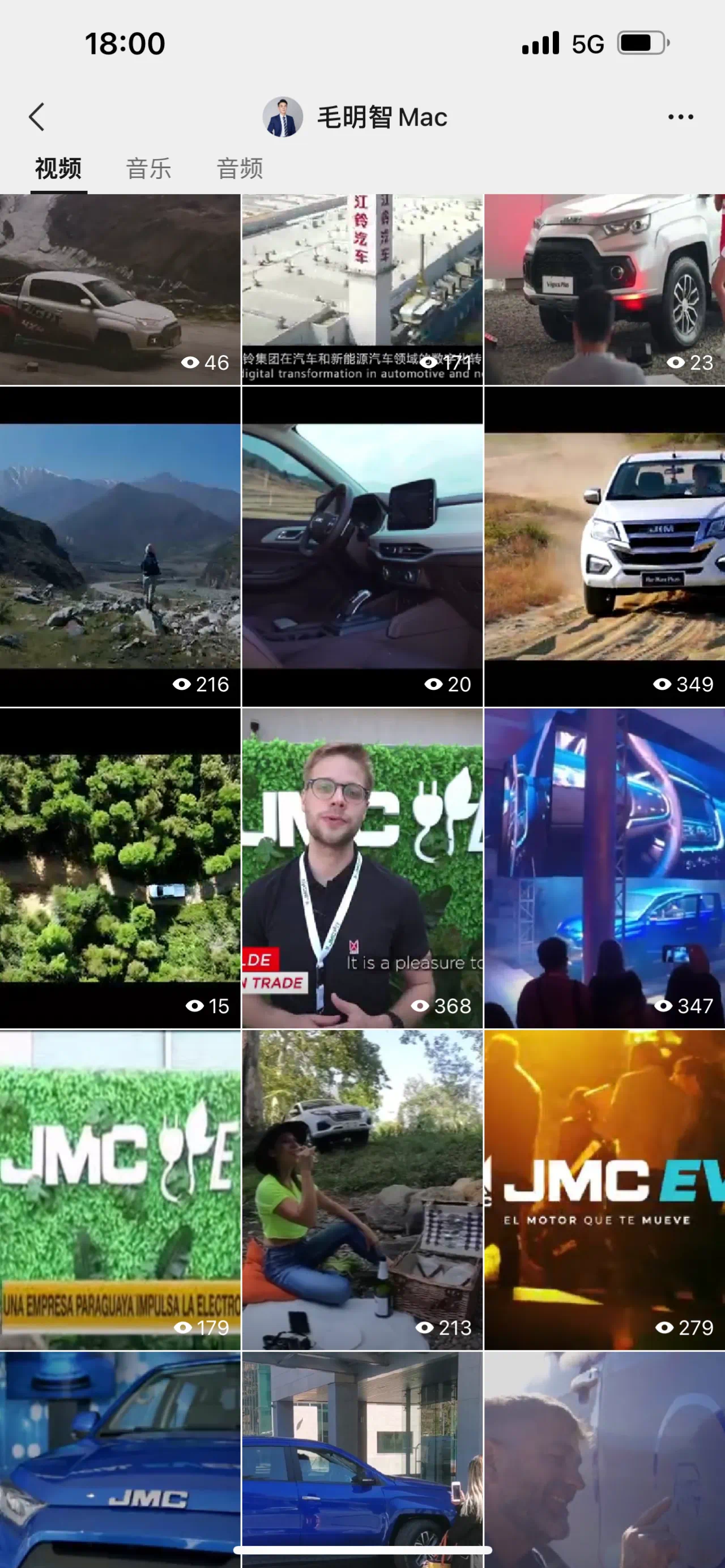
Task: Open the interview video with 368 views
Action: pyautogui.click(x=362, y=868)
